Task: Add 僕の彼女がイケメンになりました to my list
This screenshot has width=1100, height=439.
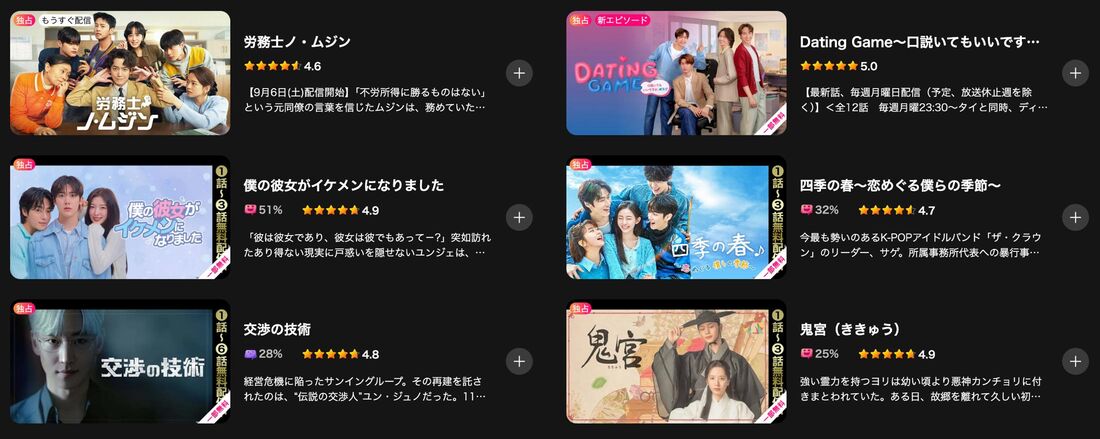Action: 519,217
